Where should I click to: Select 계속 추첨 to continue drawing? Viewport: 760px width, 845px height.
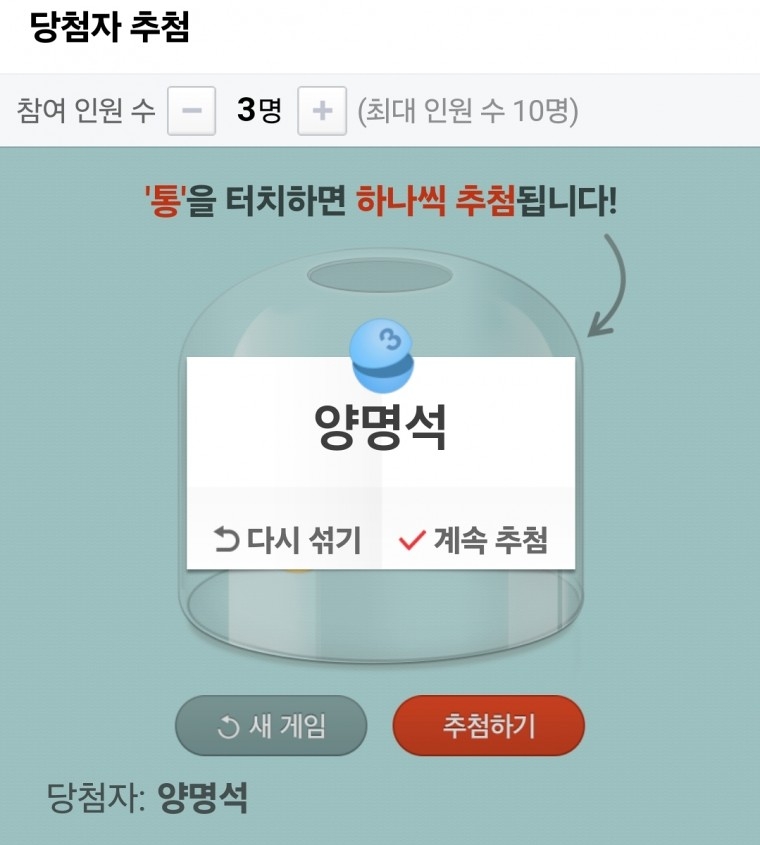473,541
